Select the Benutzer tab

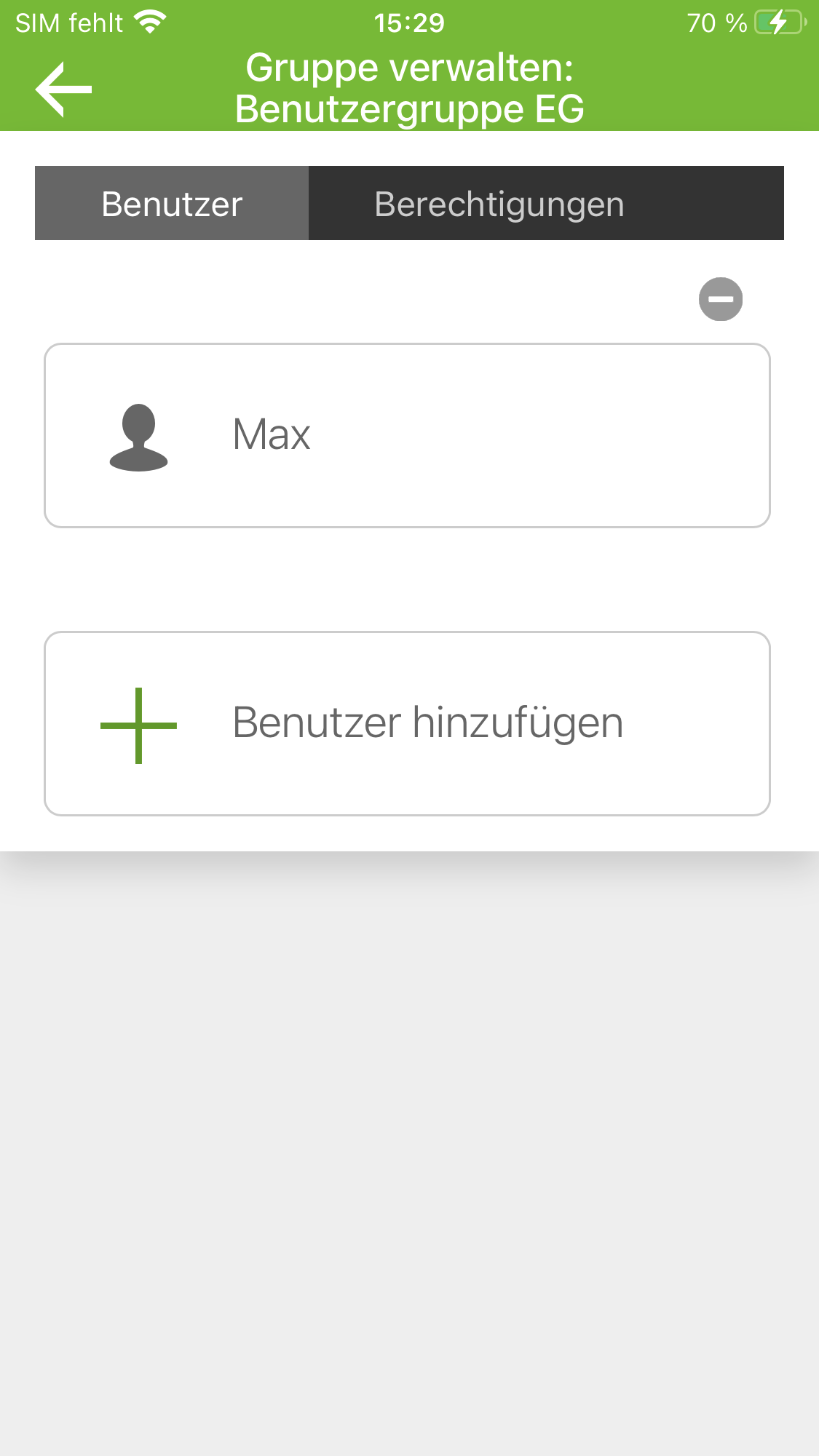pyautogui.click(x=172, y=204)
